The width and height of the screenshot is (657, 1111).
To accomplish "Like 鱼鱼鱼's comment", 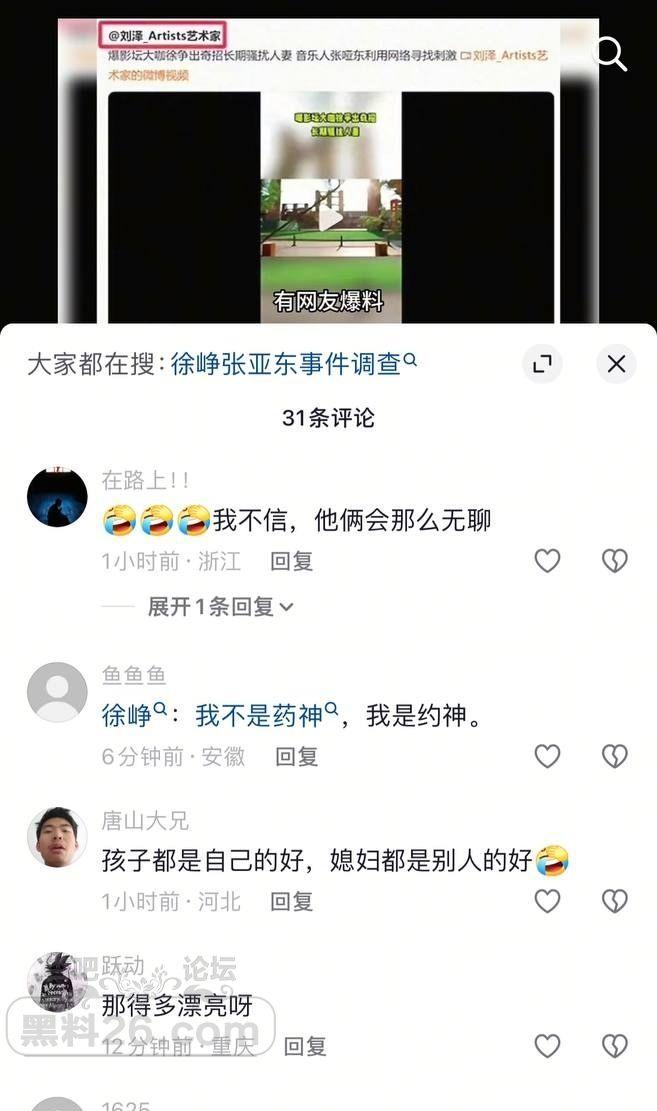I will pos(547,756).
